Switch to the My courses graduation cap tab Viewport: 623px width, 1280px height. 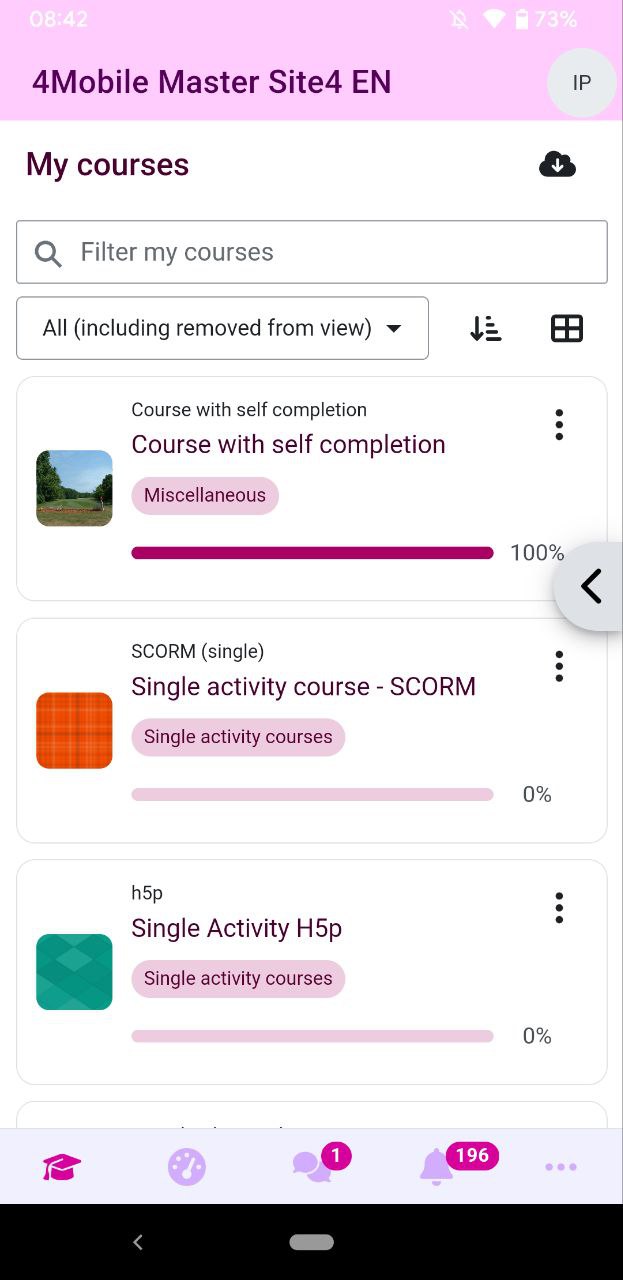pos(62,1167)
